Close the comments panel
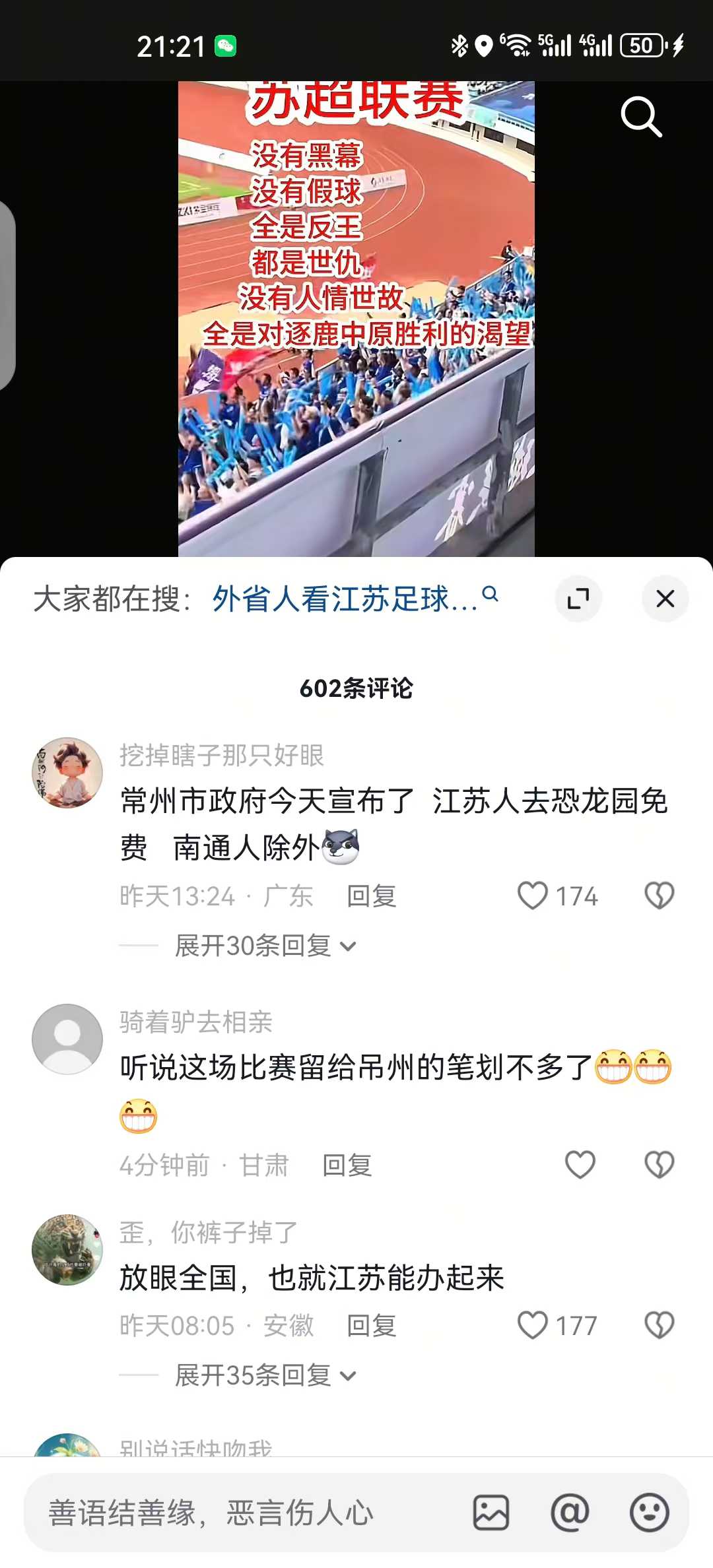This screenshot has width=713, height=1568. pyautogui.click(x=665, y=599)
